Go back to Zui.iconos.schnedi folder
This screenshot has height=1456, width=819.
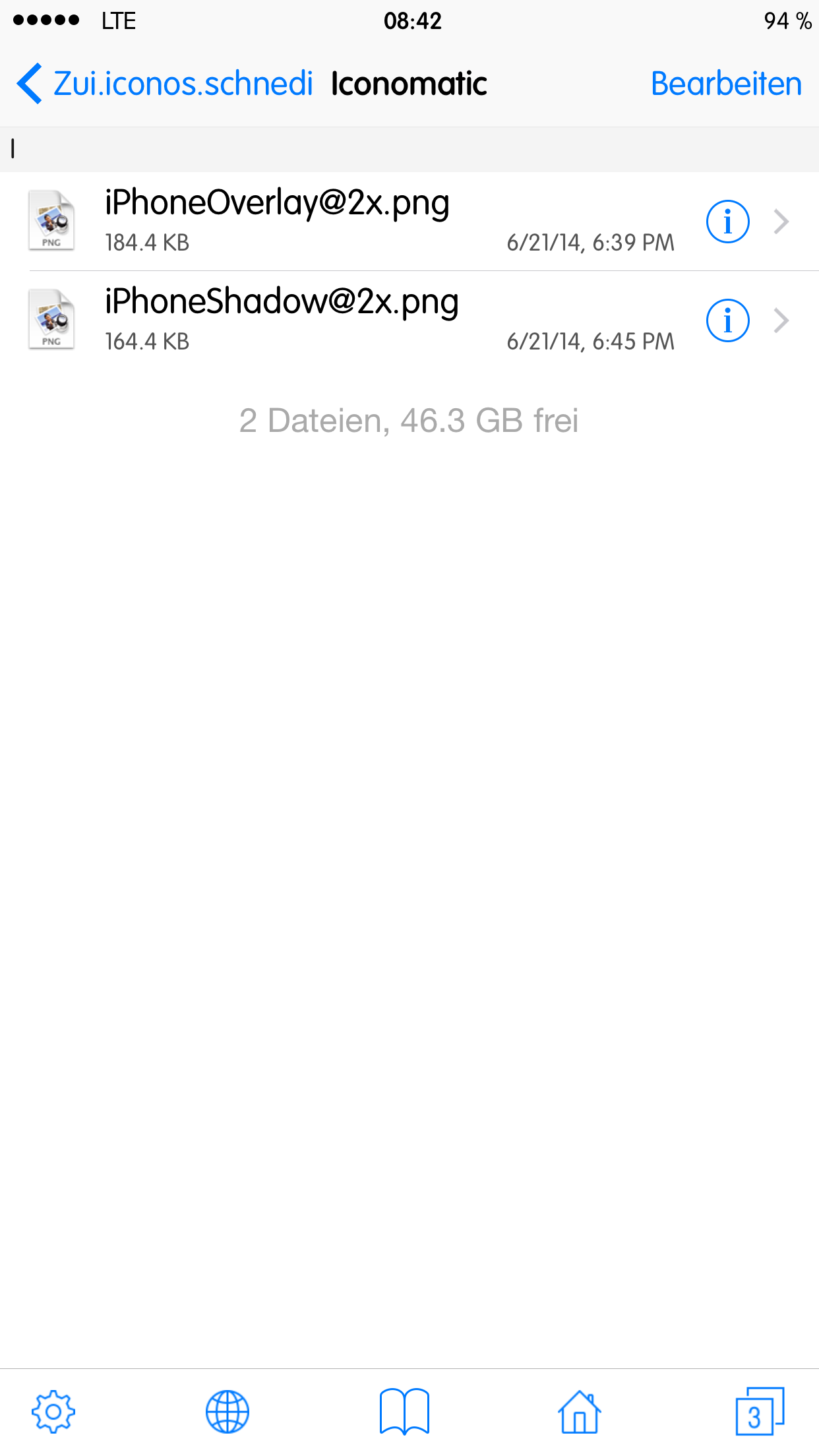click(165, 84)
